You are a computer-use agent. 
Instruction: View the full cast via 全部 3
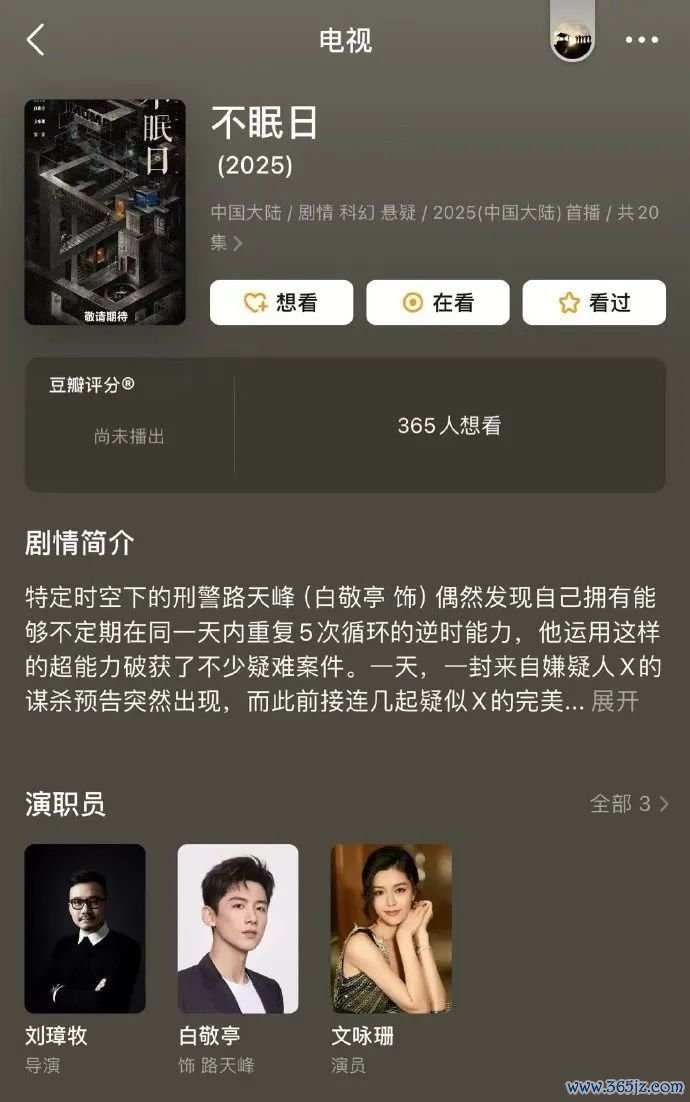(629, 803)
